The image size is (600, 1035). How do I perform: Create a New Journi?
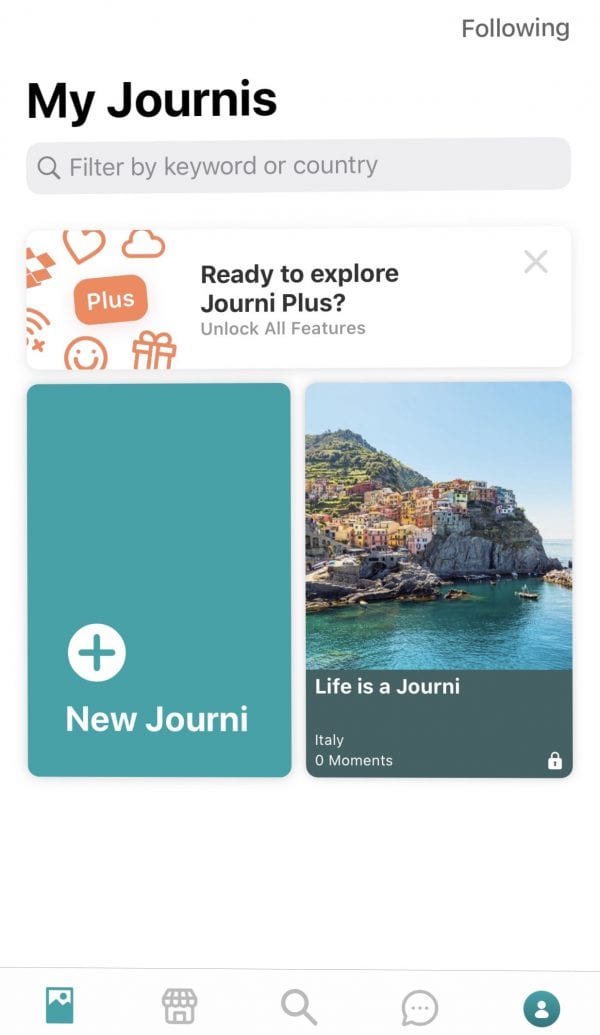[x=158, y=580]
